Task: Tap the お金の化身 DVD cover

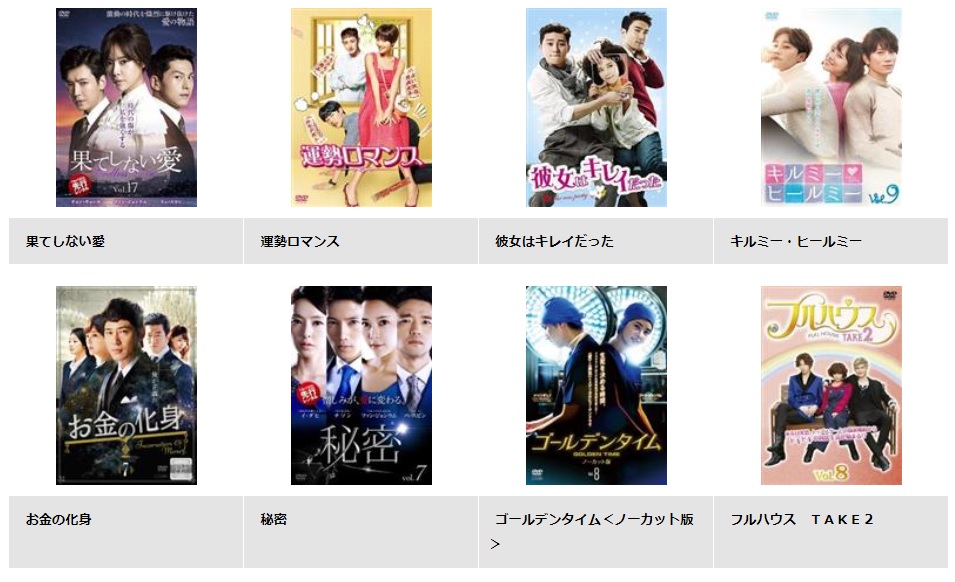Action: pyautogui.click(x=126, y=386)
